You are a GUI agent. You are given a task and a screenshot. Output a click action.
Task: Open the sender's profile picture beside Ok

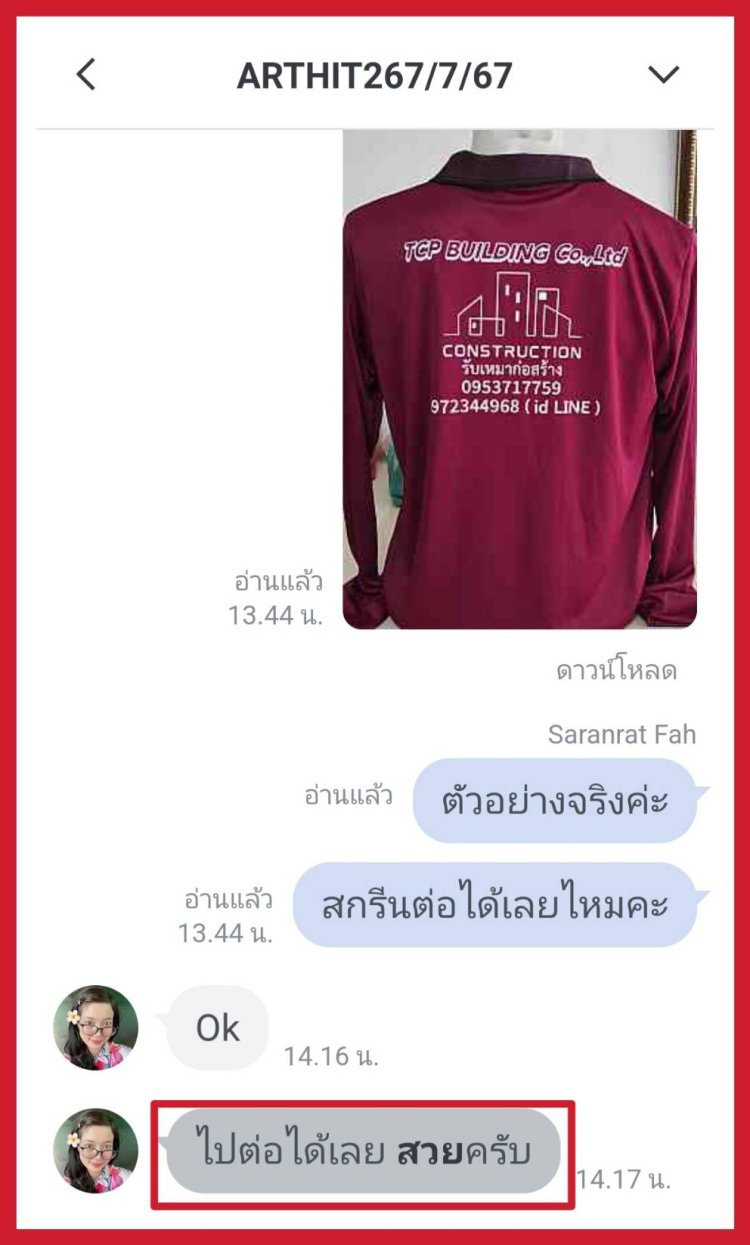coord(95,1028)
